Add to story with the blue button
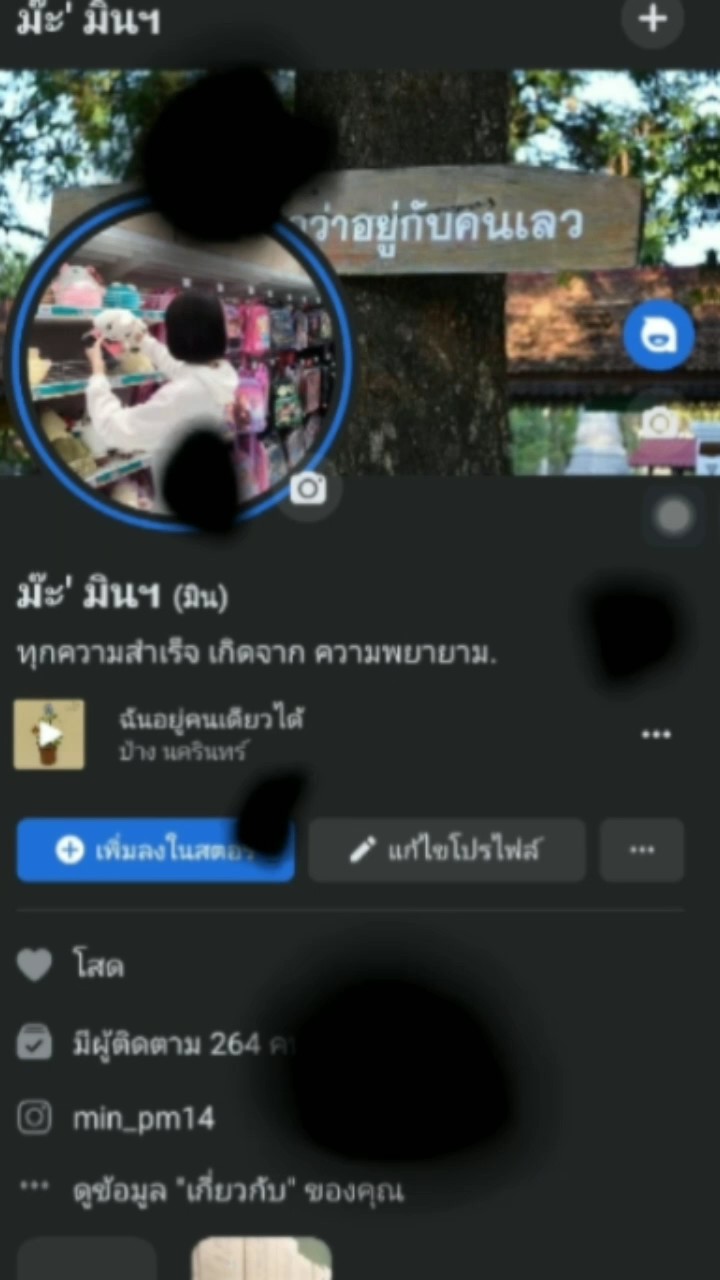 155,850
